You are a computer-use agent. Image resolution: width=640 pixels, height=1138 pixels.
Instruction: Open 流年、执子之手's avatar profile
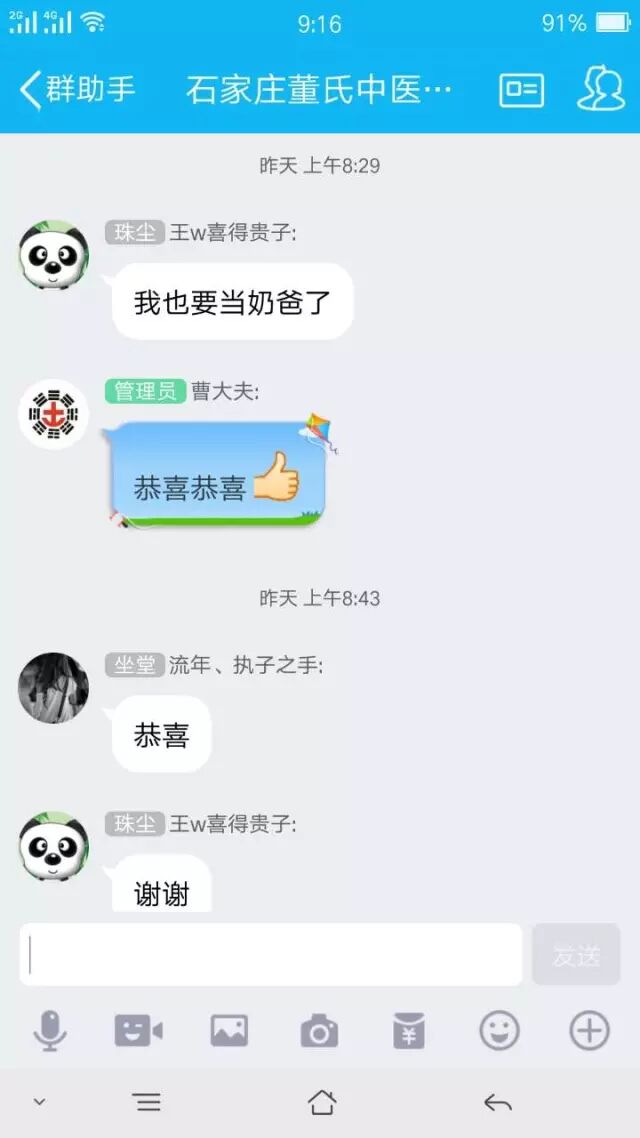54,688
